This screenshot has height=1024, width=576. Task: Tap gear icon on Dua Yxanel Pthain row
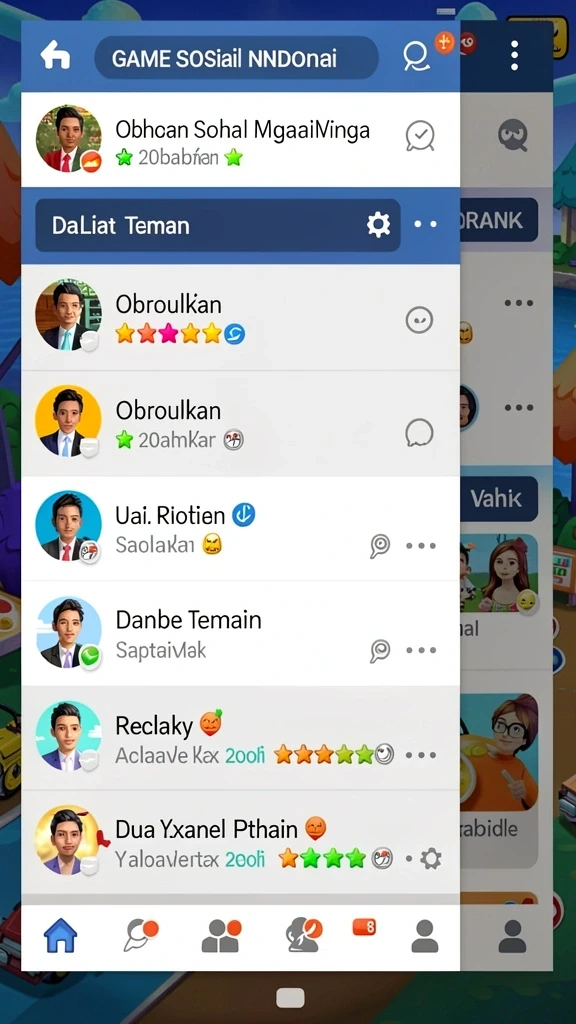[430, 858]
